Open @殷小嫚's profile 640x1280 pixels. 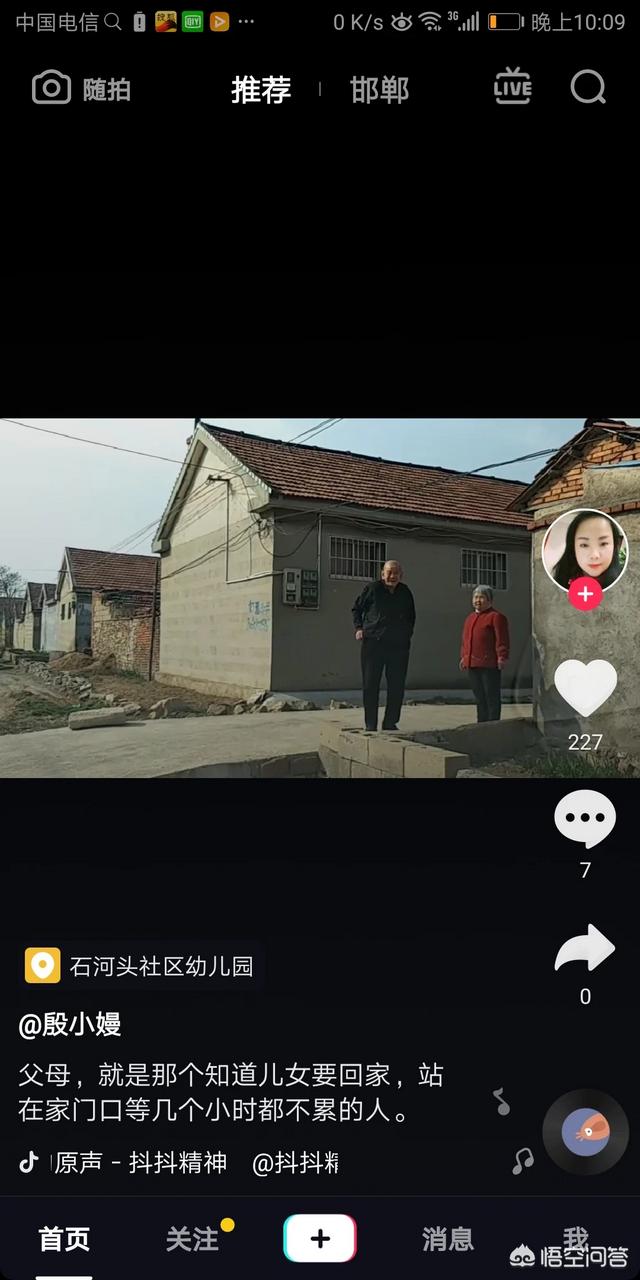pyautogui.click(x=70, y=1024)
